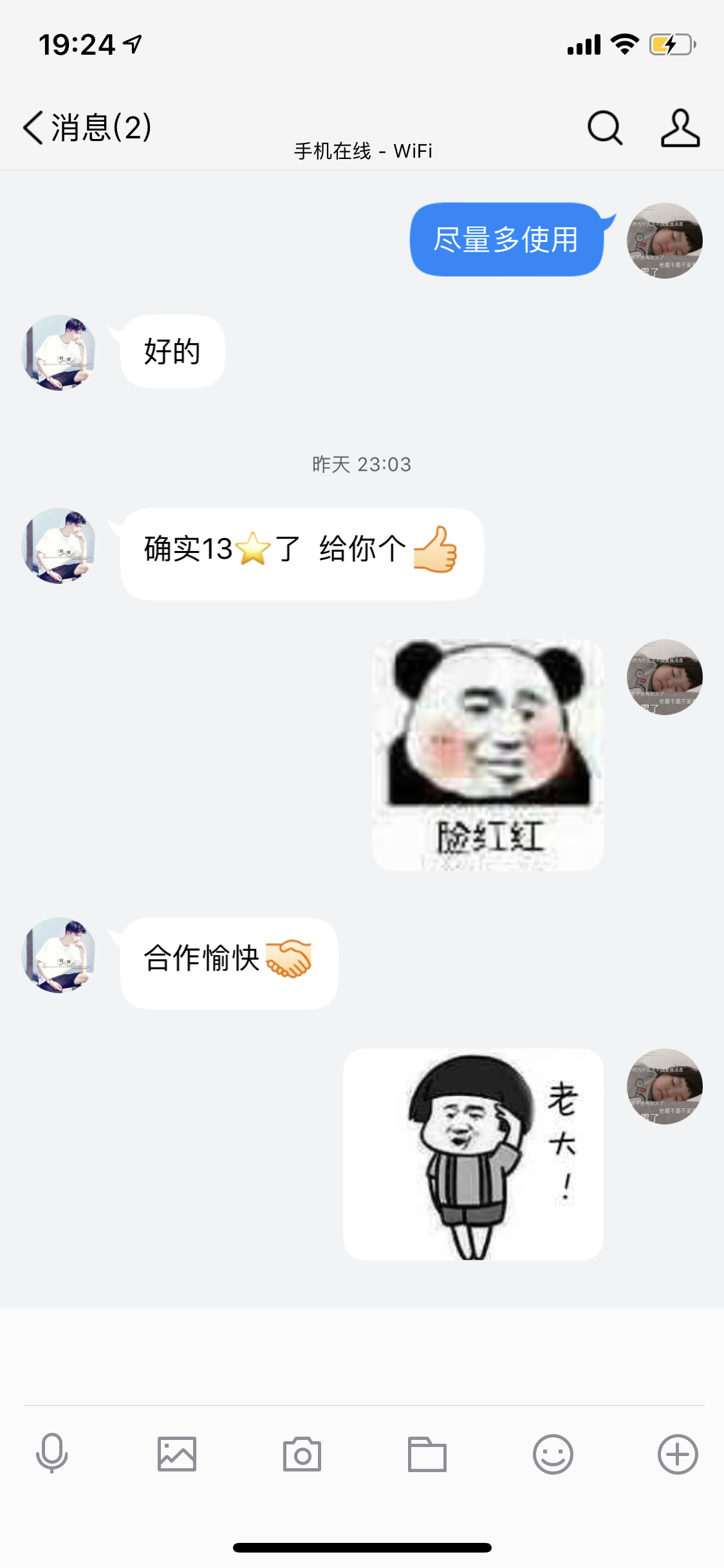The height and width of the screenshot is (1568, 724).
Task: Search this chat with the magnifier icon
Action: pos(604,127)
